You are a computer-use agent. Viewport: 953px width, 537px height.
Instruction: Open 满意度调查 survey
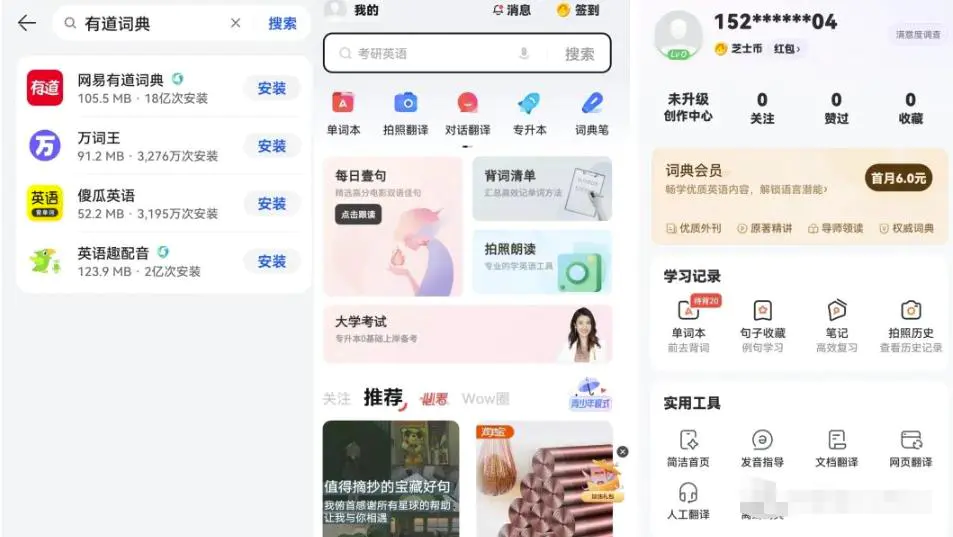point(917,35)
